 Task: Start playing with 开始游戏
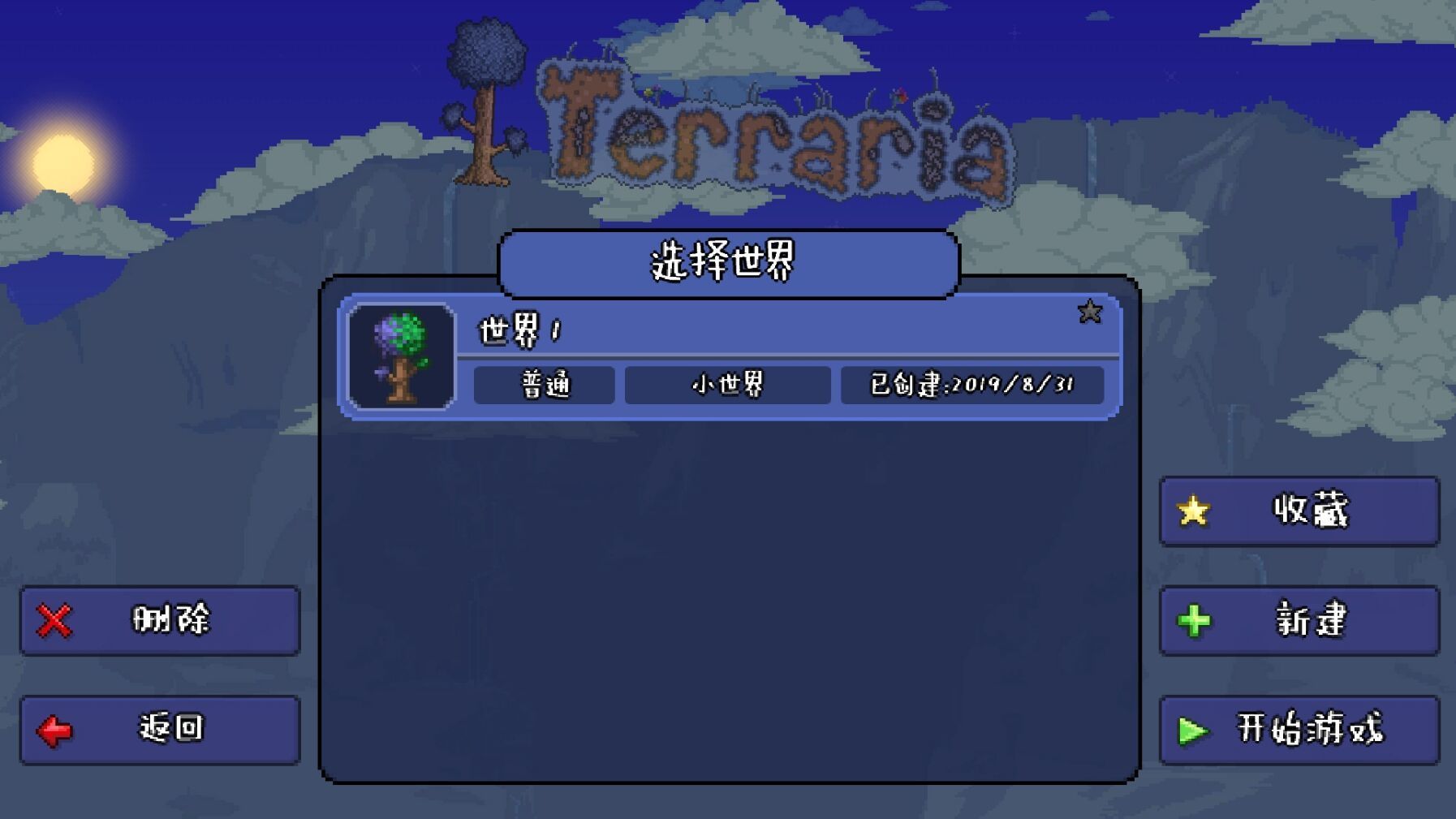(x=1299, y=730)
